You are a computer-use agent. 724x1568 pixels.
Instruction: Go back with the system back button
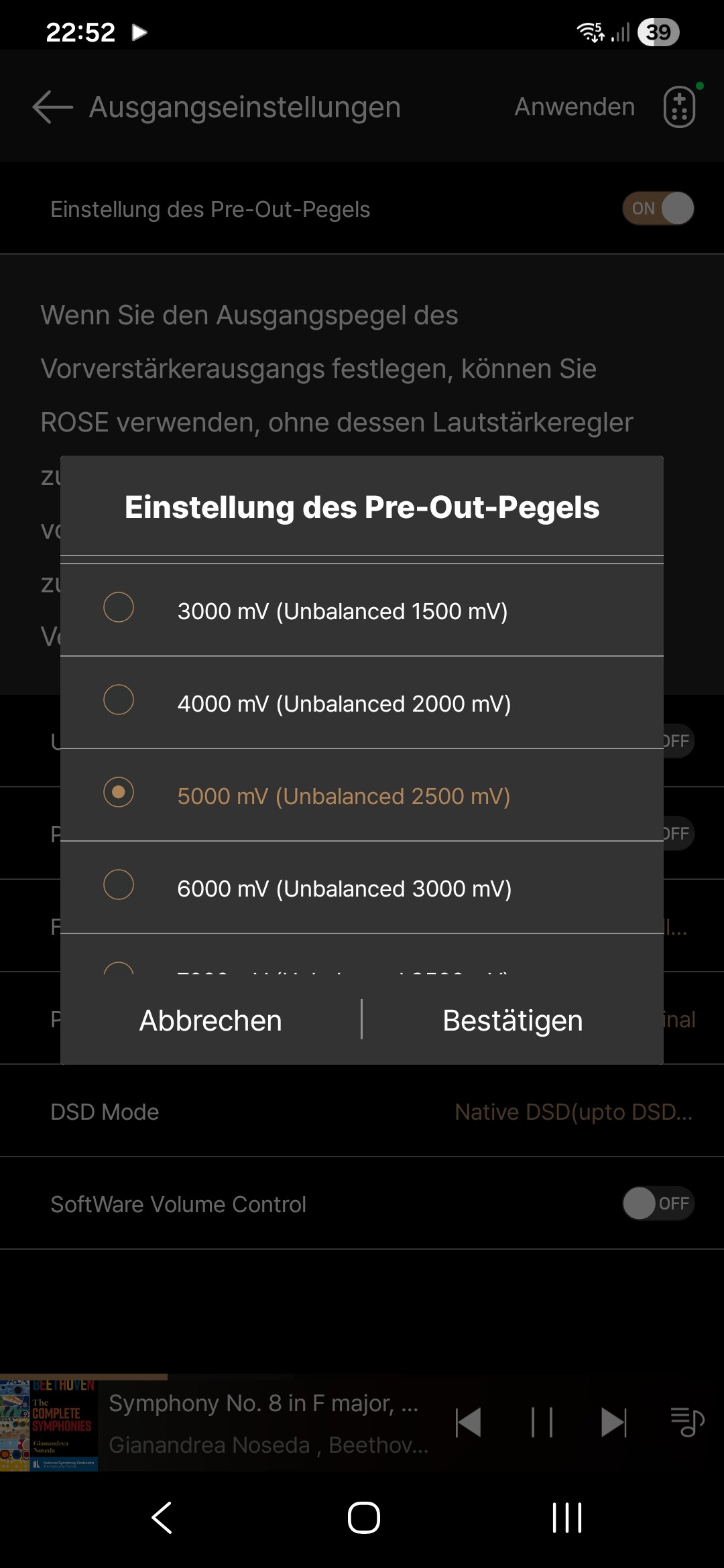pos(162,1518)
